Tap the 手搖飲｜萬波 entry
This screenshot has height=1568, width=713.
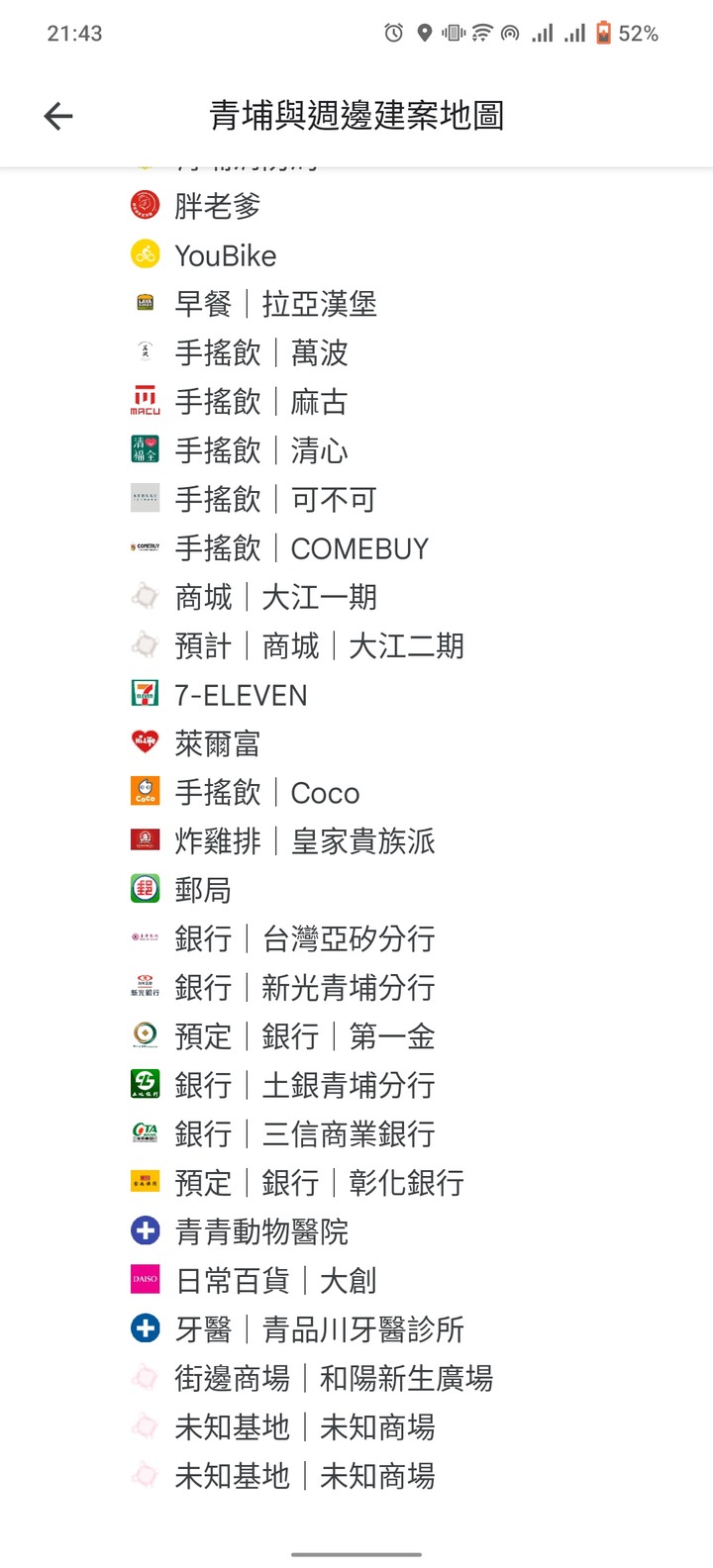click(x=261, y=352)
